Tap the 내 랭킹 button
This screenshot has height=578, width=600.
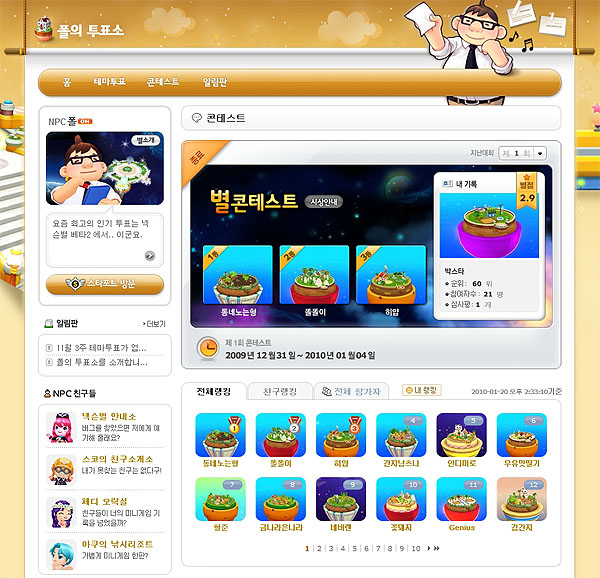(422, 389)
